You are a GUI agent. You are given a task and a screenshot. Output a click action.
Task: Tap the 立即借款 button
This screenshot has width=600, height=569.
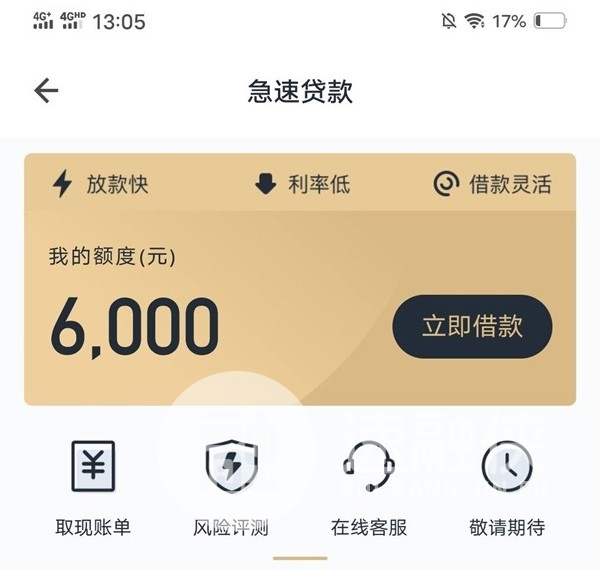click(472, 327)
